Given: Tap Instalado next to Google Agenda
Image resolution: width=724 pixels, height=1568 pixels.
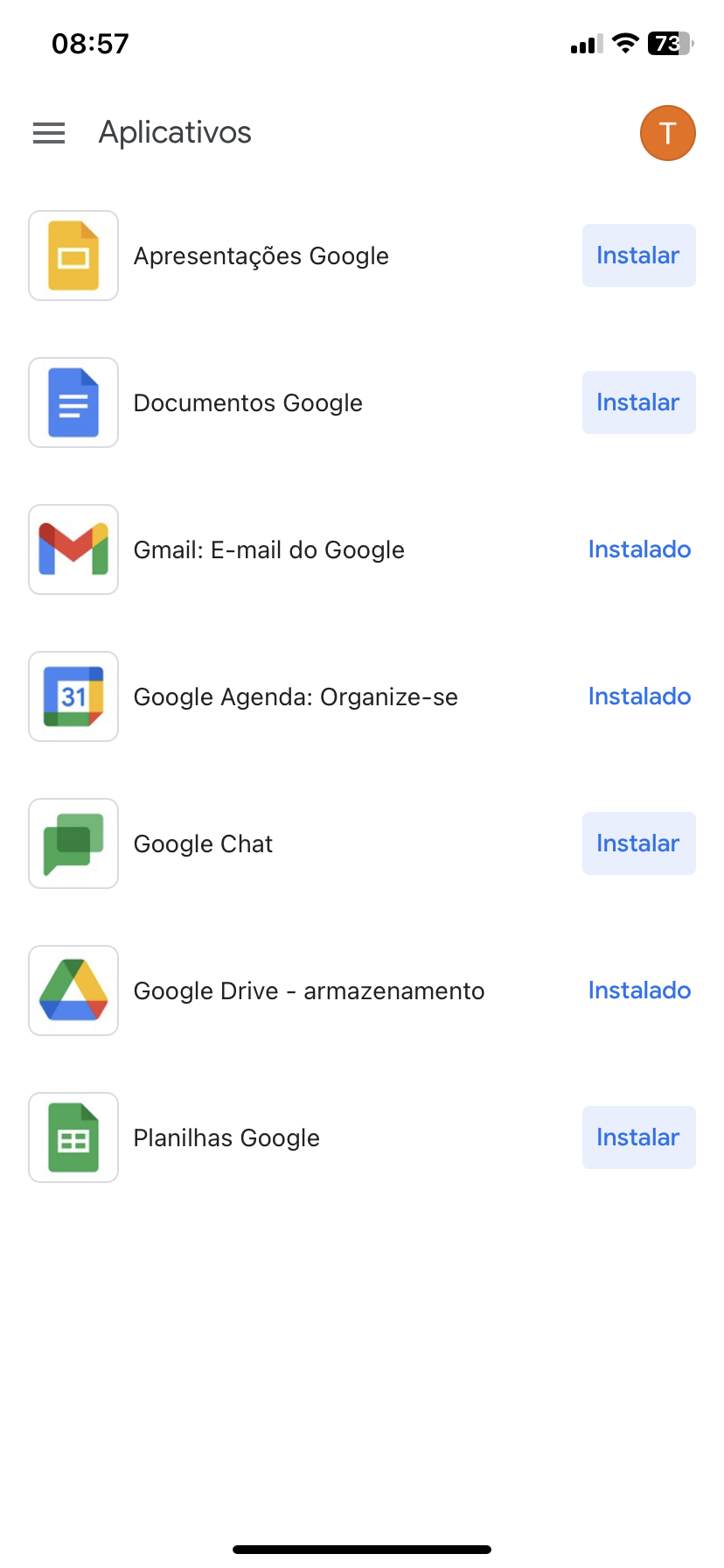Looking at the screenshot, I should pyautogui.click(x=639, y=696).
